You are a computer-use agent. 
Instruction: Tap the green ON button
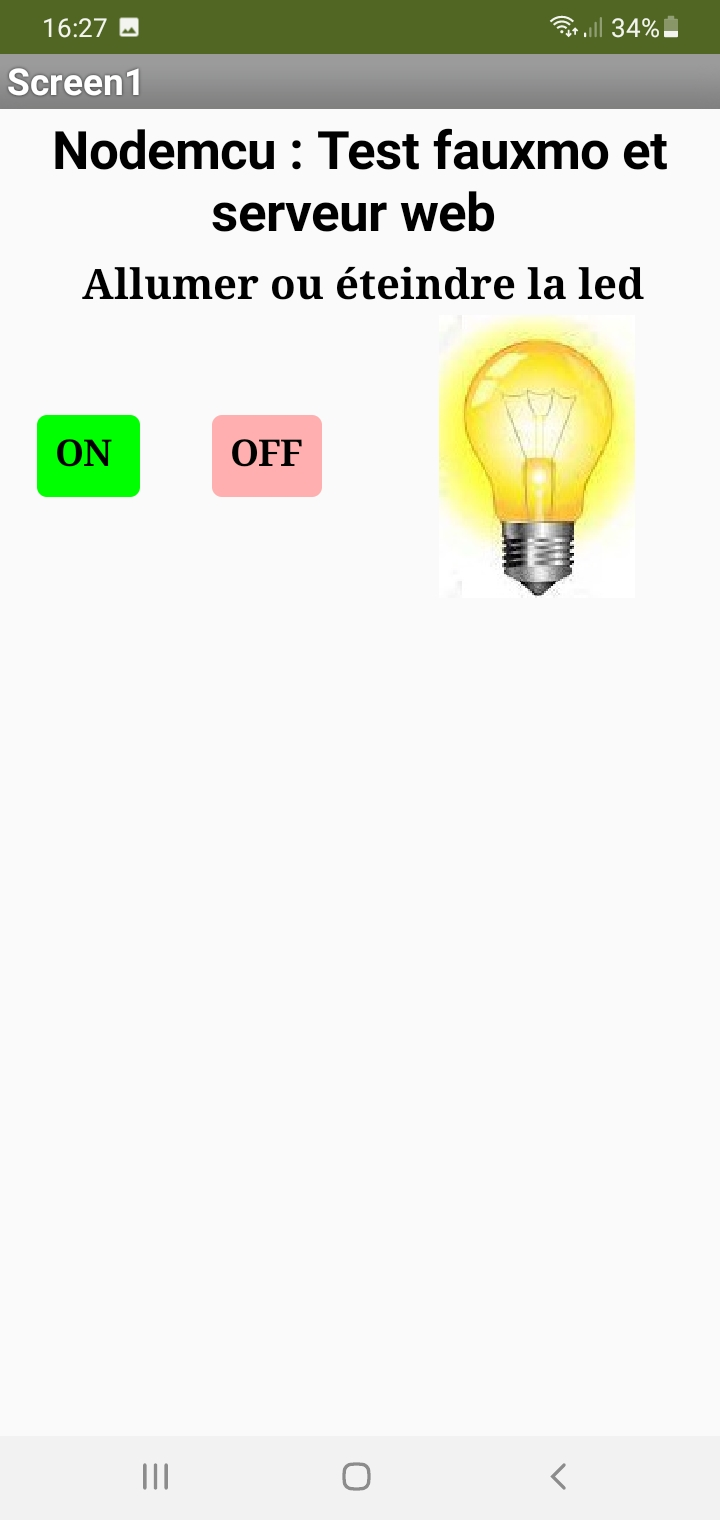pos(88,455)
